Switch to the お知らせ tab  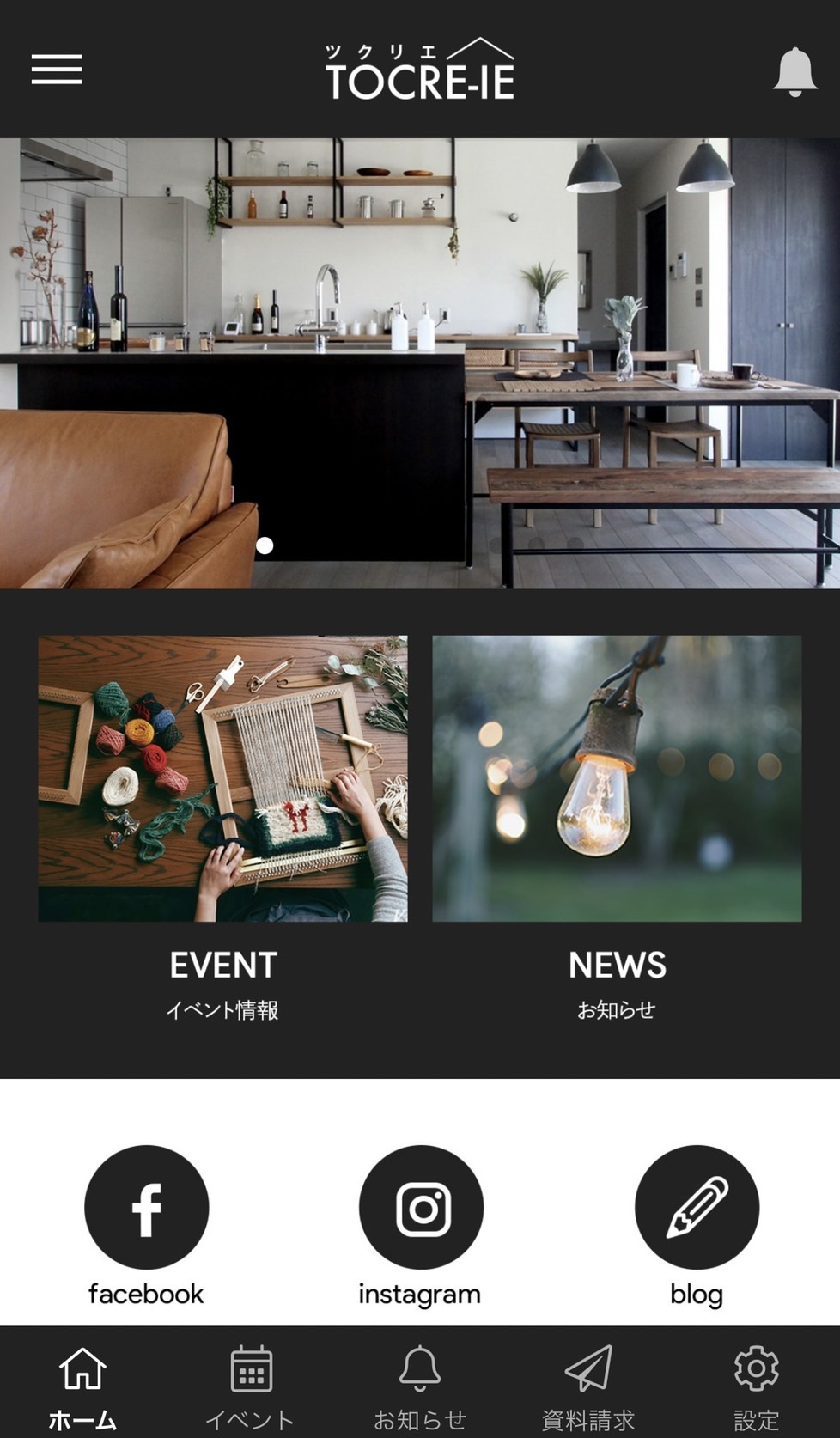point(420,1387)
